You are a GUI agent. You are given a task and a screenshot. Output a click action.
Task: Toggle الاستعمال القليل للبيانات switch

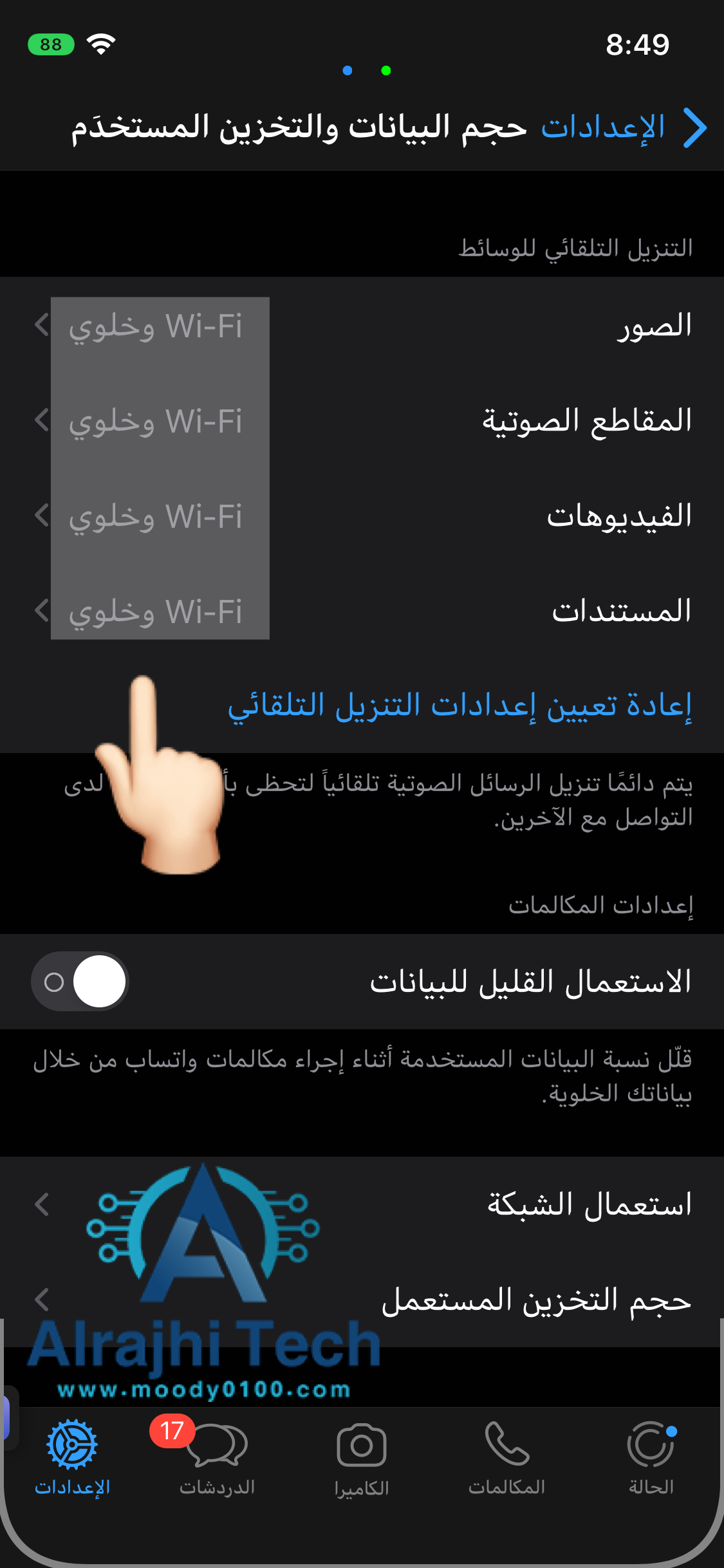pyautogui.click(x=80, y=982)
